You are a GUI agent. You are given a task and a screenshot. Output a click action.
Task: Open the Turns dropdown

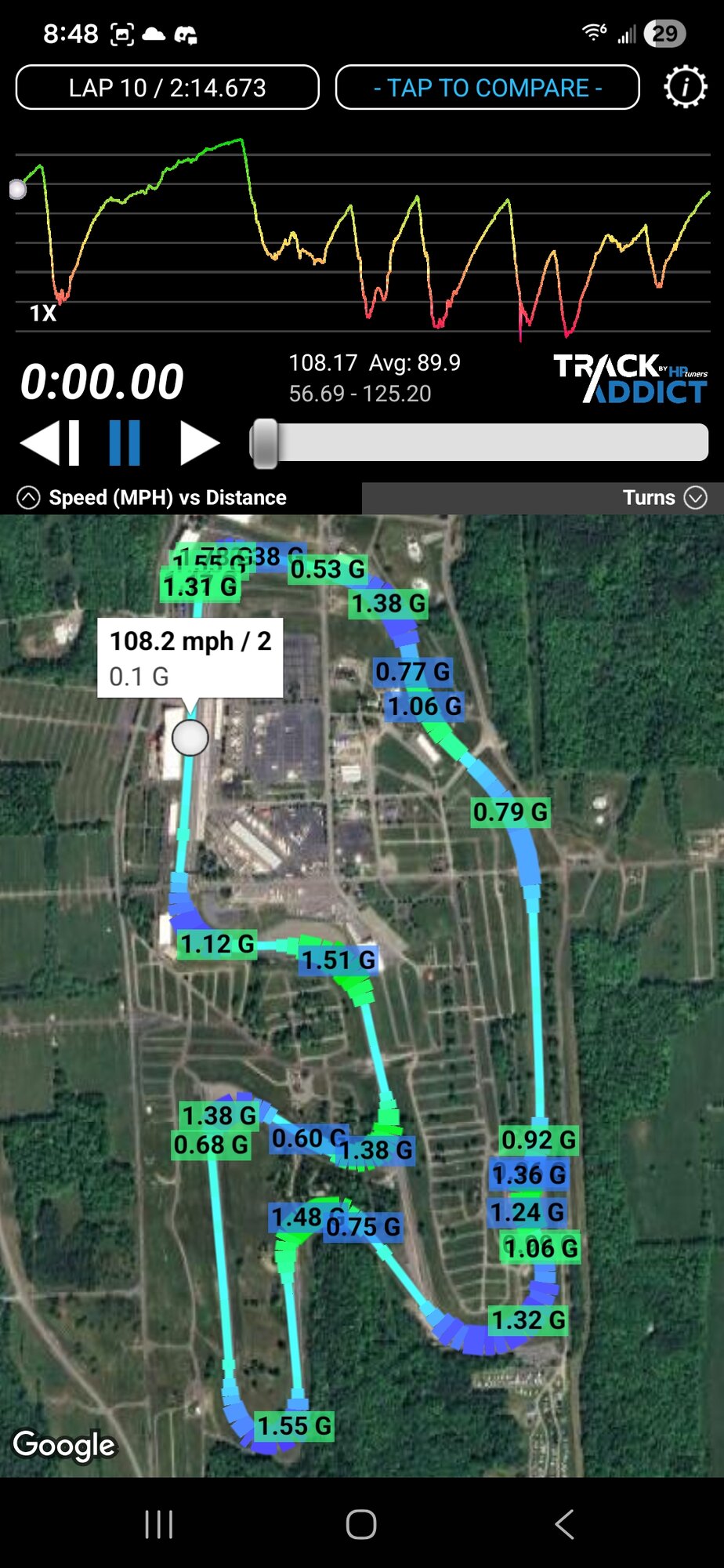pyautogui.click(x=664, y=498)
